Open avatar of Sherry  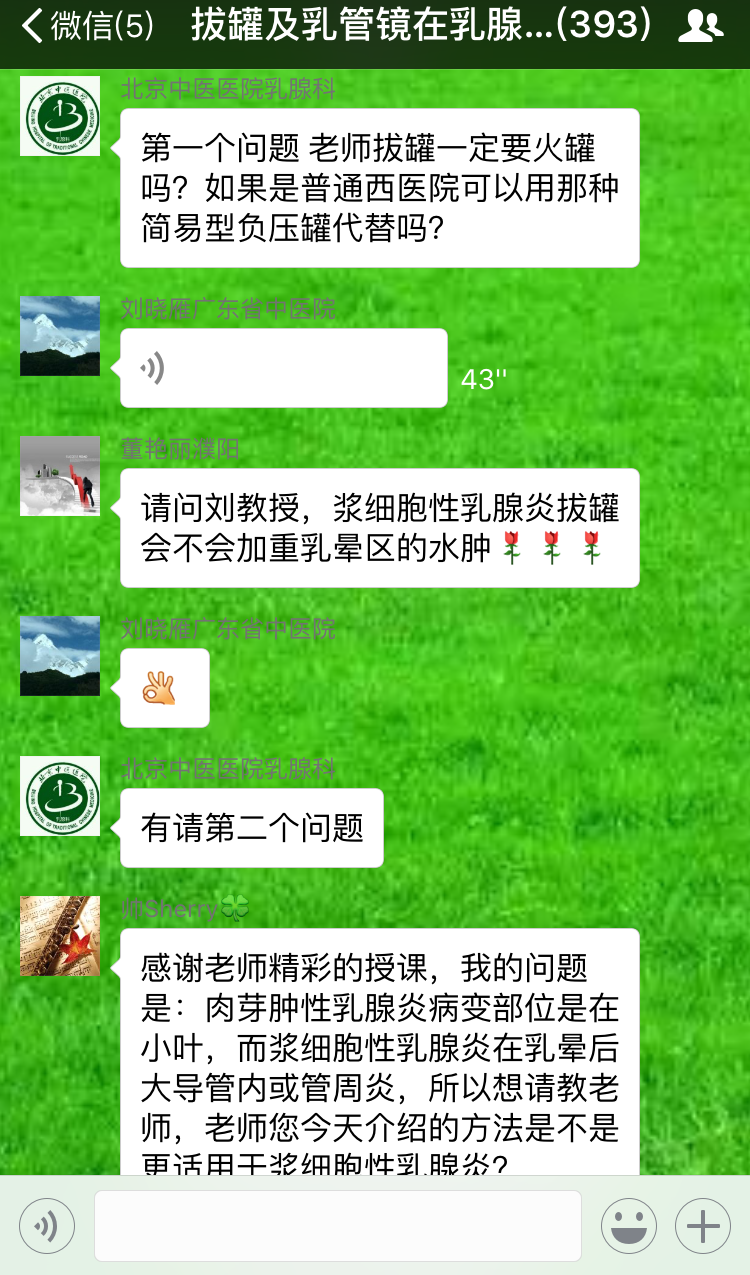coord(60,936)
